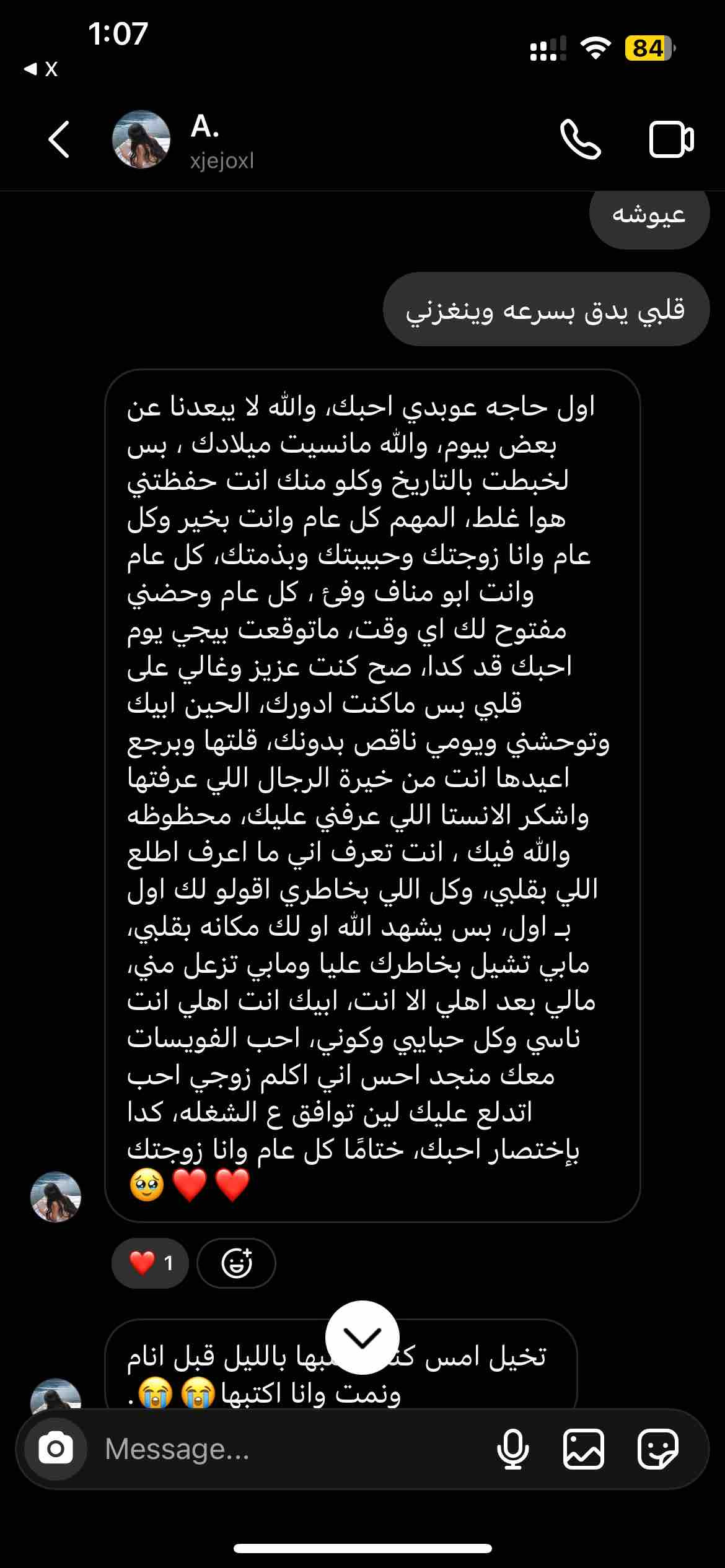
Task: Focus the Message text field
Action: click(291, 1449)
